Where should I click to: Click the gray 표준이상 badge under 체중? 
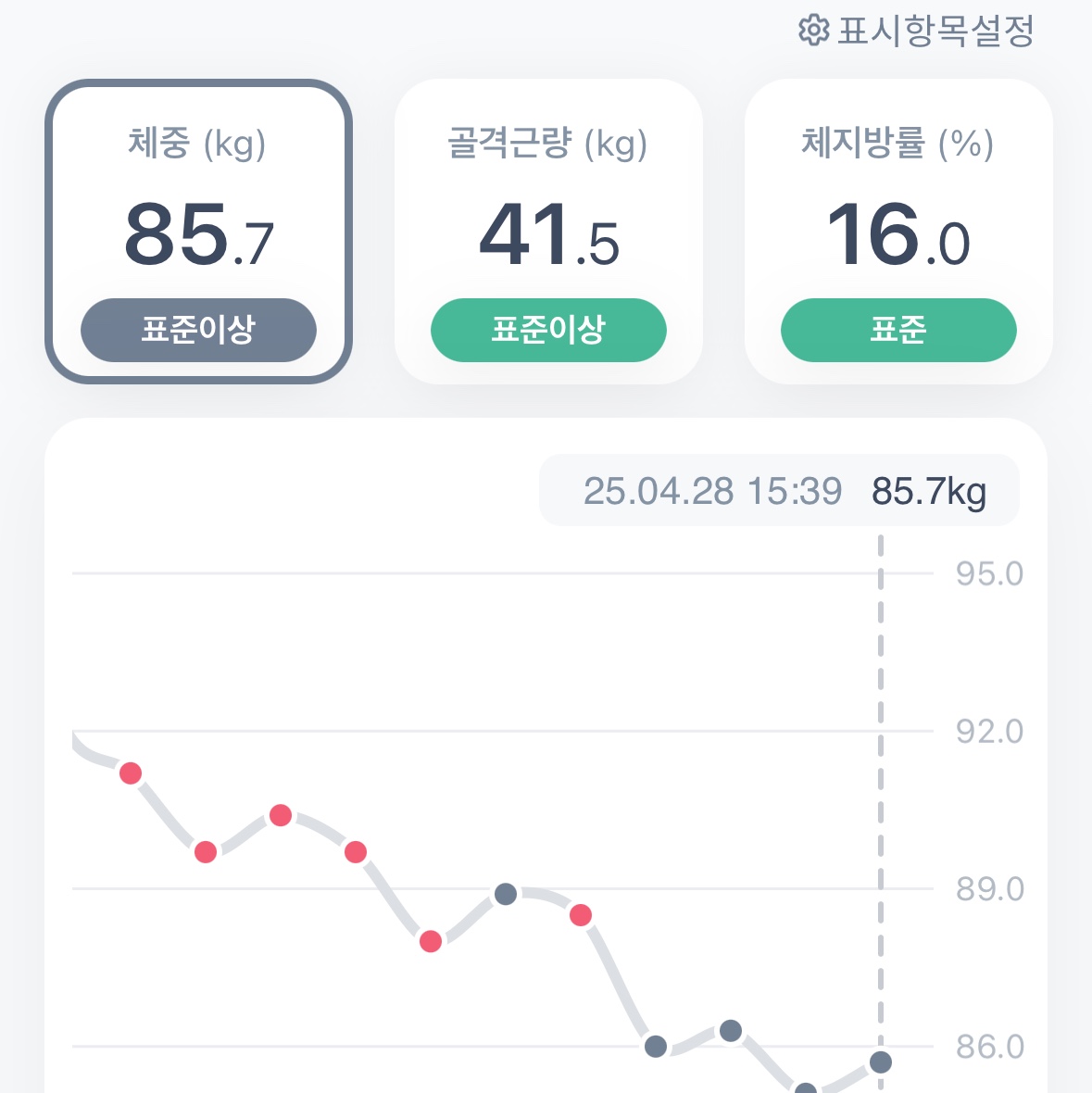198,330
